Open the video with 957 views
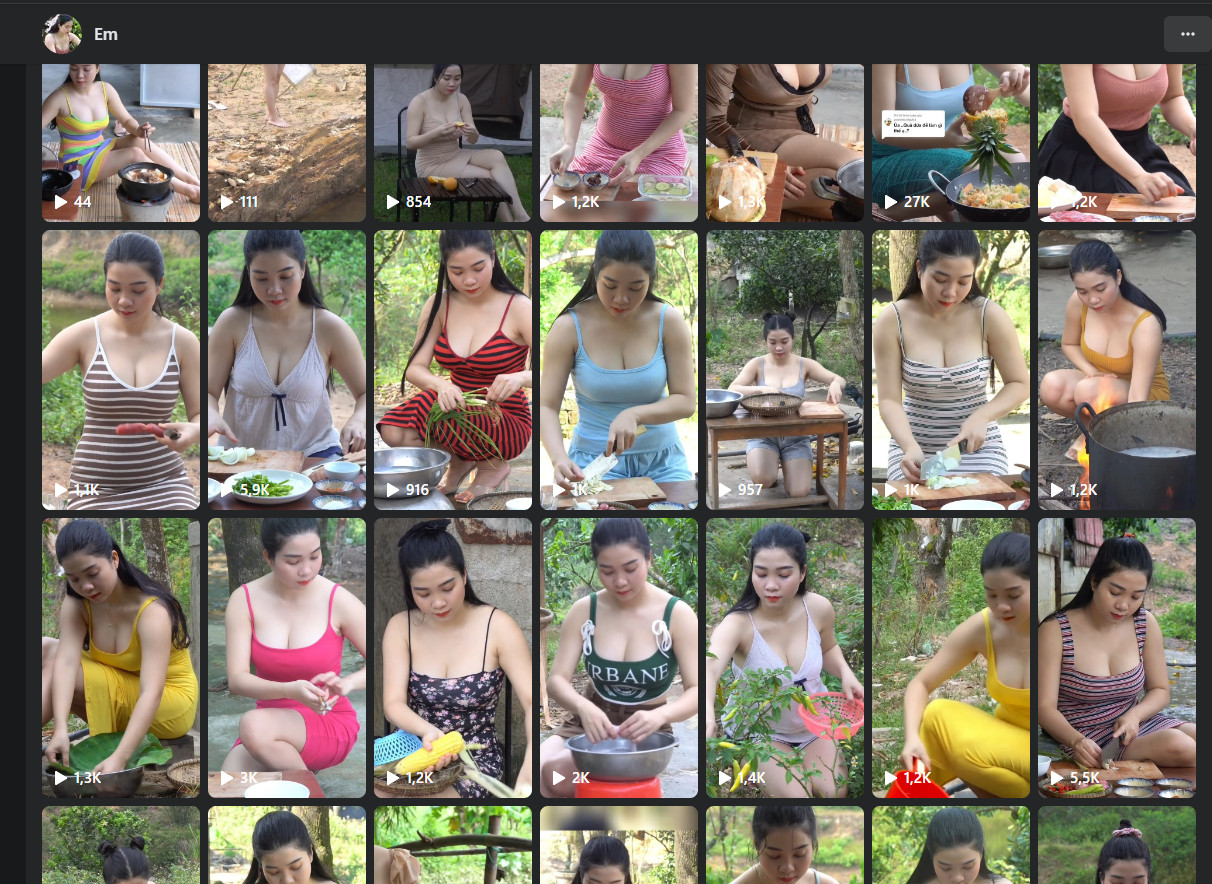The width and height of the screenshot is (1212, 884). [x=784, y=370]
